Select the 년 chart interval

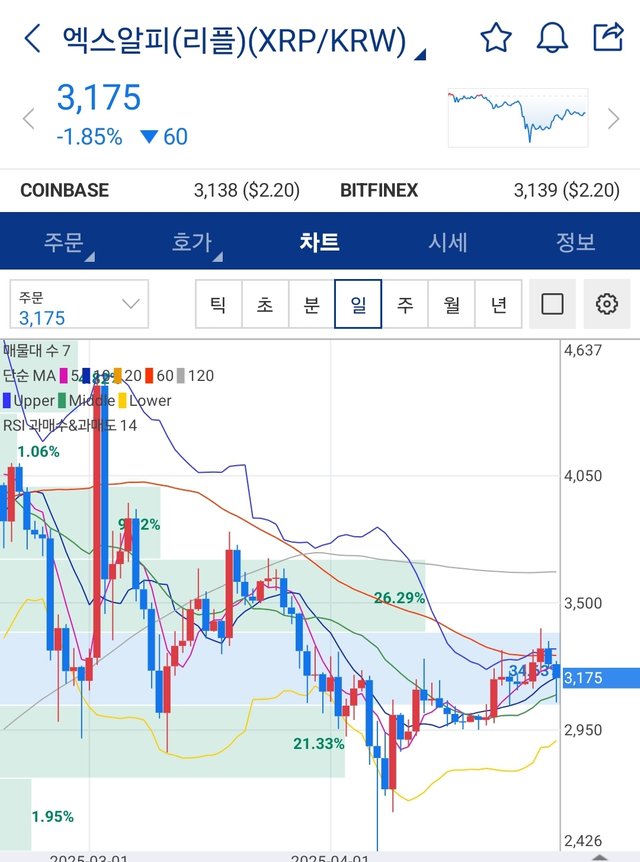[498, 304]
